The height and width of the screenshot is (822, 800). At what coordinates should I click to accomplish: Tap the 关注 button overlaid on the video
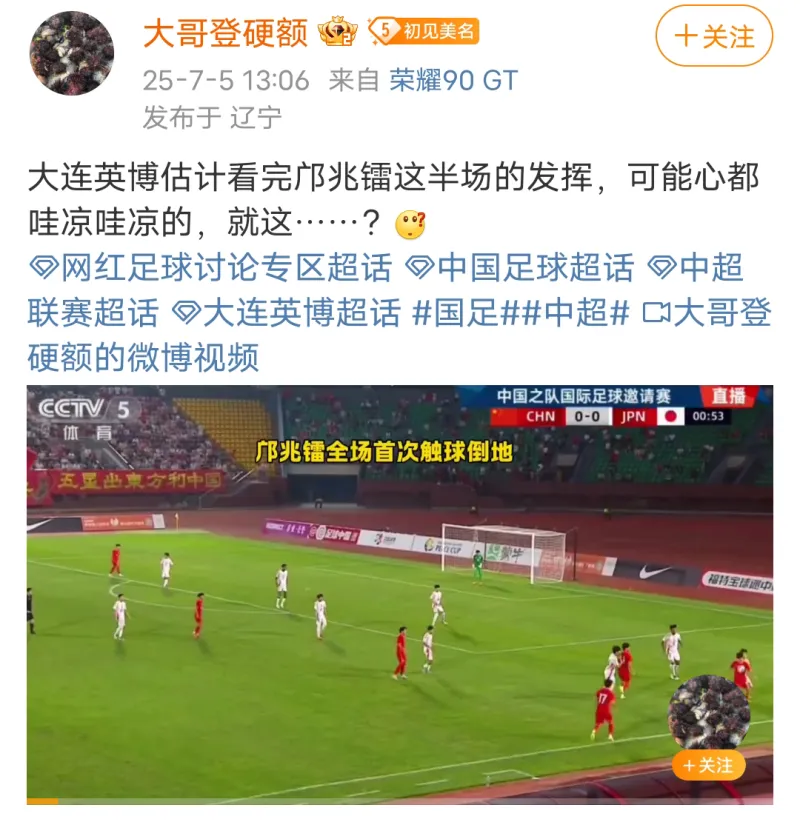[709, 766]
